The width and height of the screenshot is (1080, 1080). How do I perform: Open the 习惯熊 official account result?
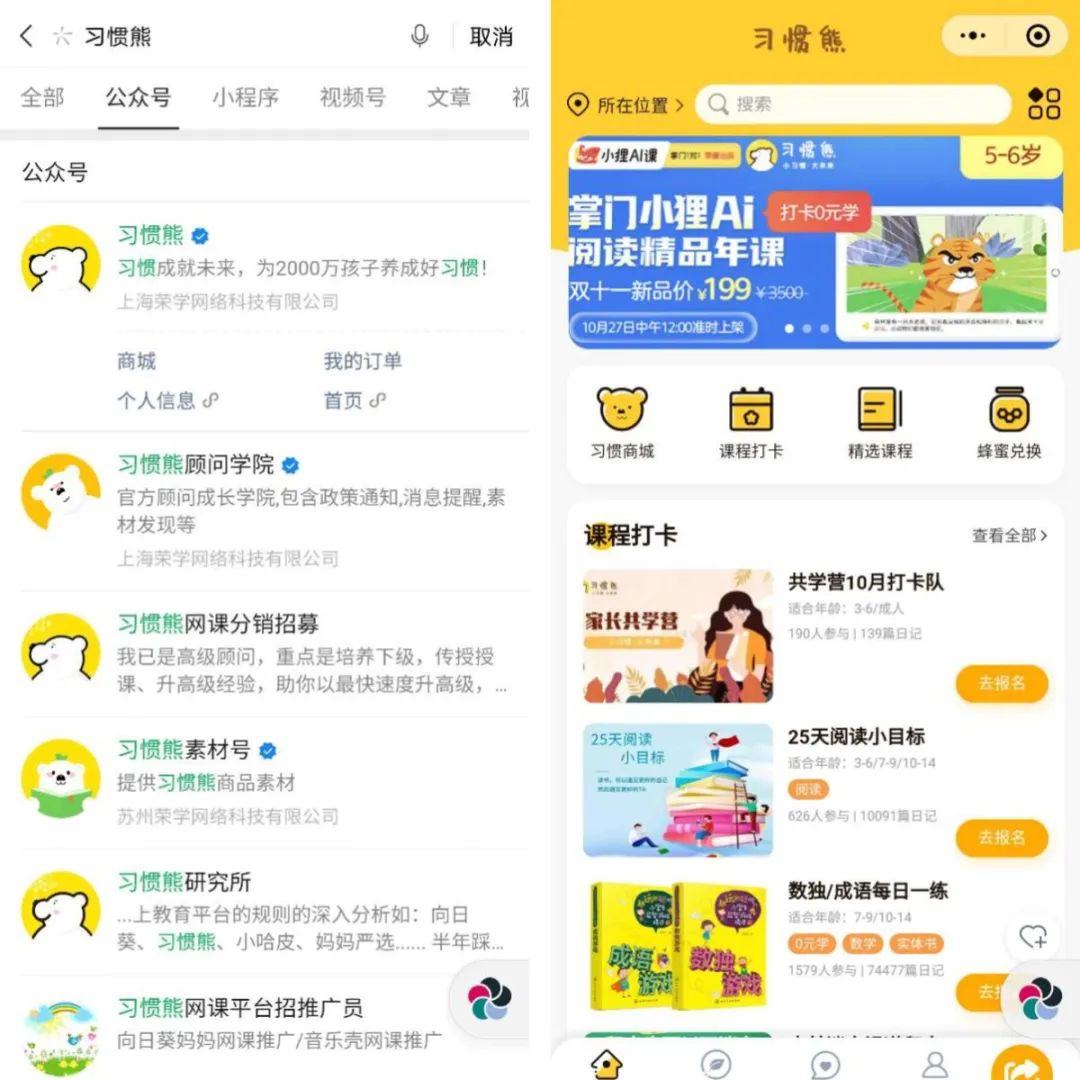tap(151, 236)
